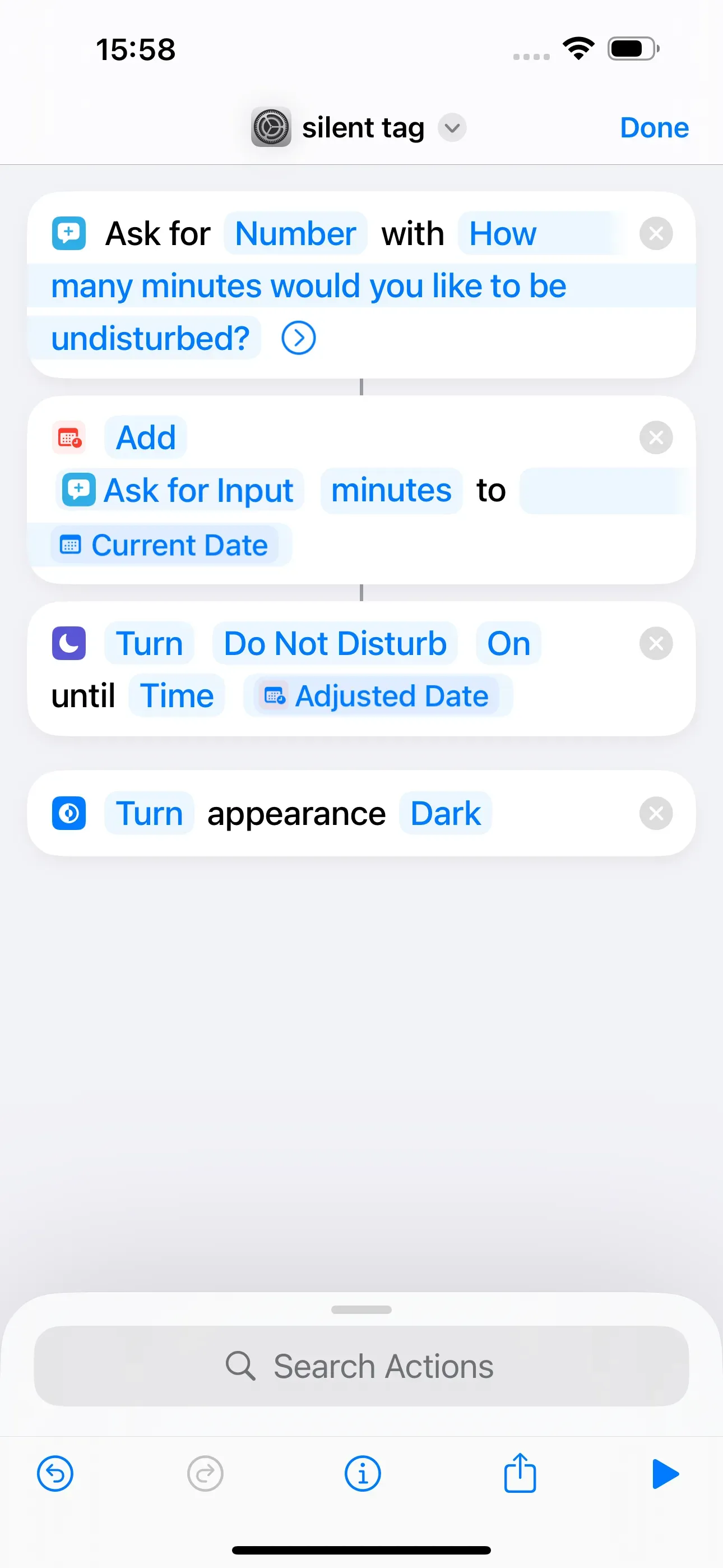Tap Done to finish editing shortcut
The height and width of the screenshot is (1568, 723).
coord(654,128)
